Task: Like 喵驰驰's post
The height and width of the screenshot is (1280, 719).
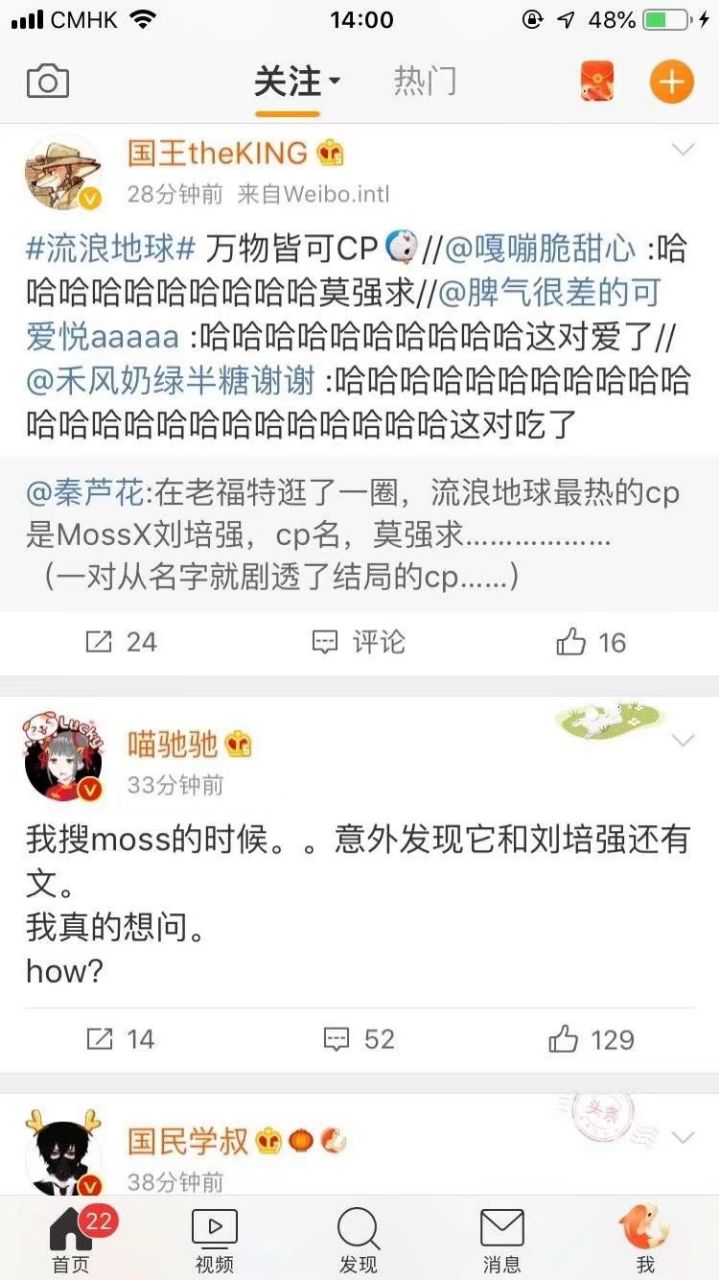Action: point(590,1040)
